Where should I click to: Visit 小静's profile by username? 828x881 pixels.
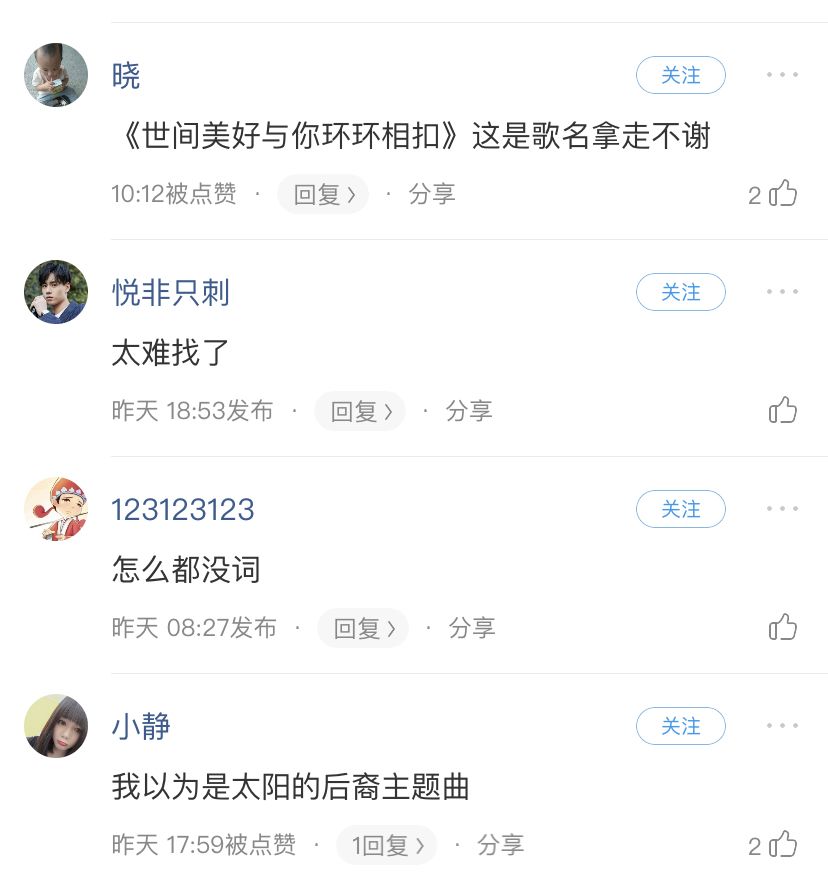(x=141, y=726)
